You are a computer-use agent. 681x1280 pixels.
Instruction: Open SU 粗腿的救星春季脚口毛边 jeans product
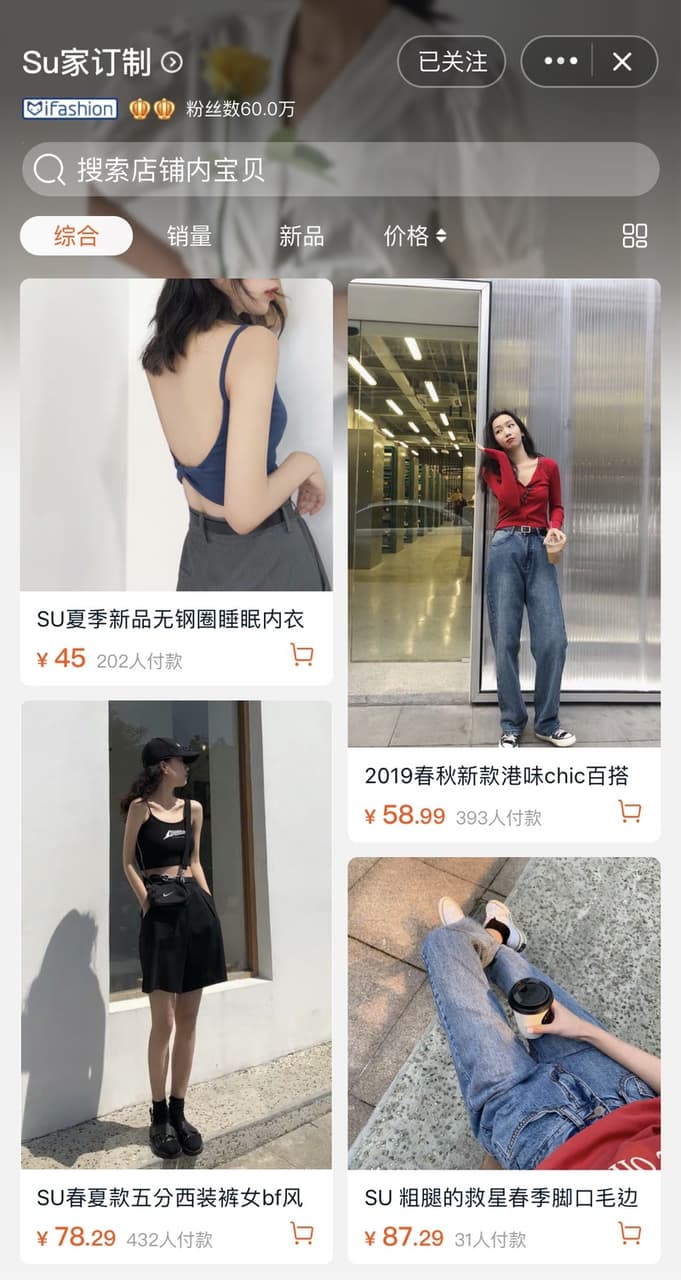tap(504, 1060)
